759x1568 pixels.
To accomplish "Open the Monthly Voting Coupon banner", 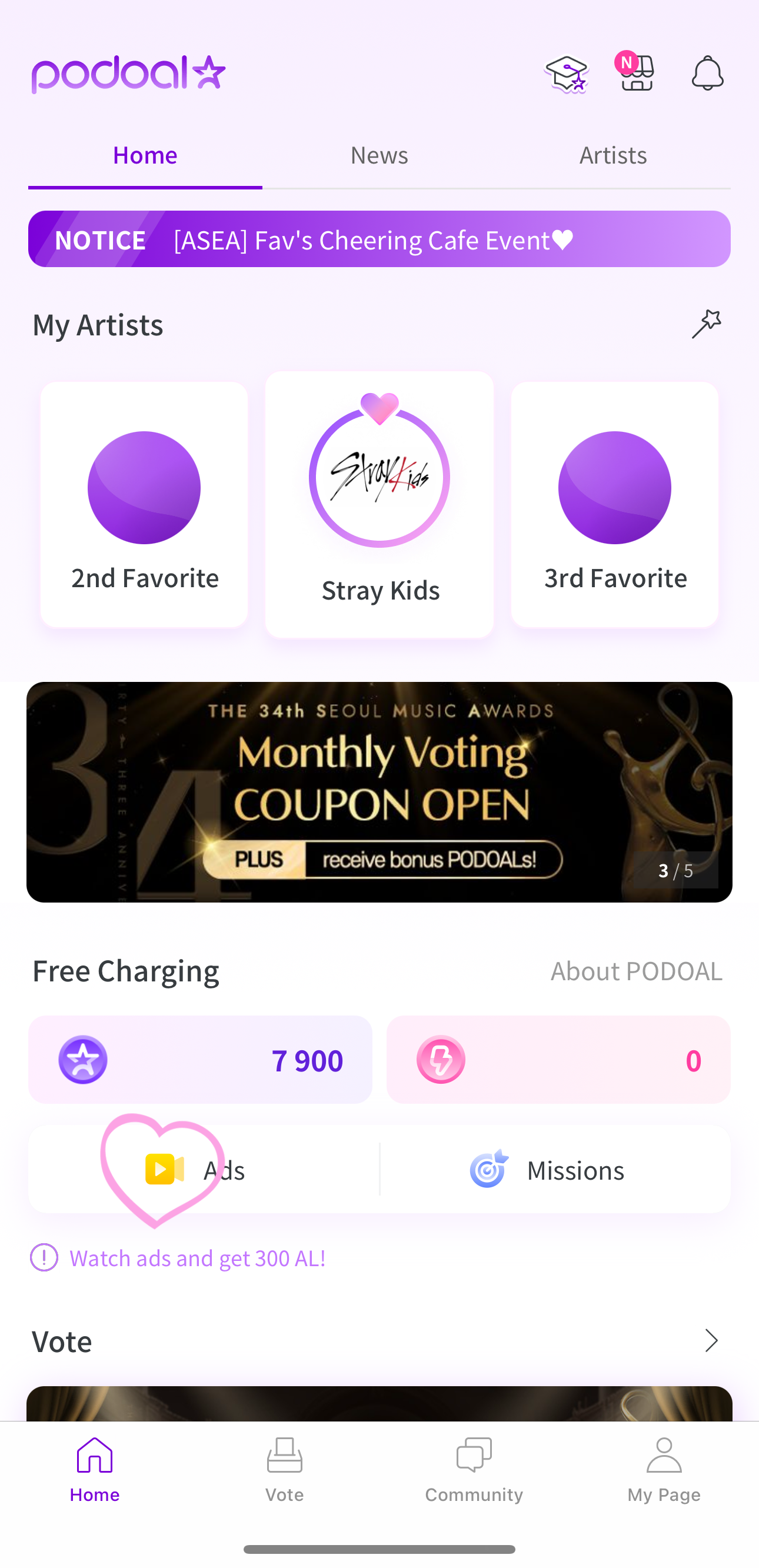I will [x=379, y=792].
